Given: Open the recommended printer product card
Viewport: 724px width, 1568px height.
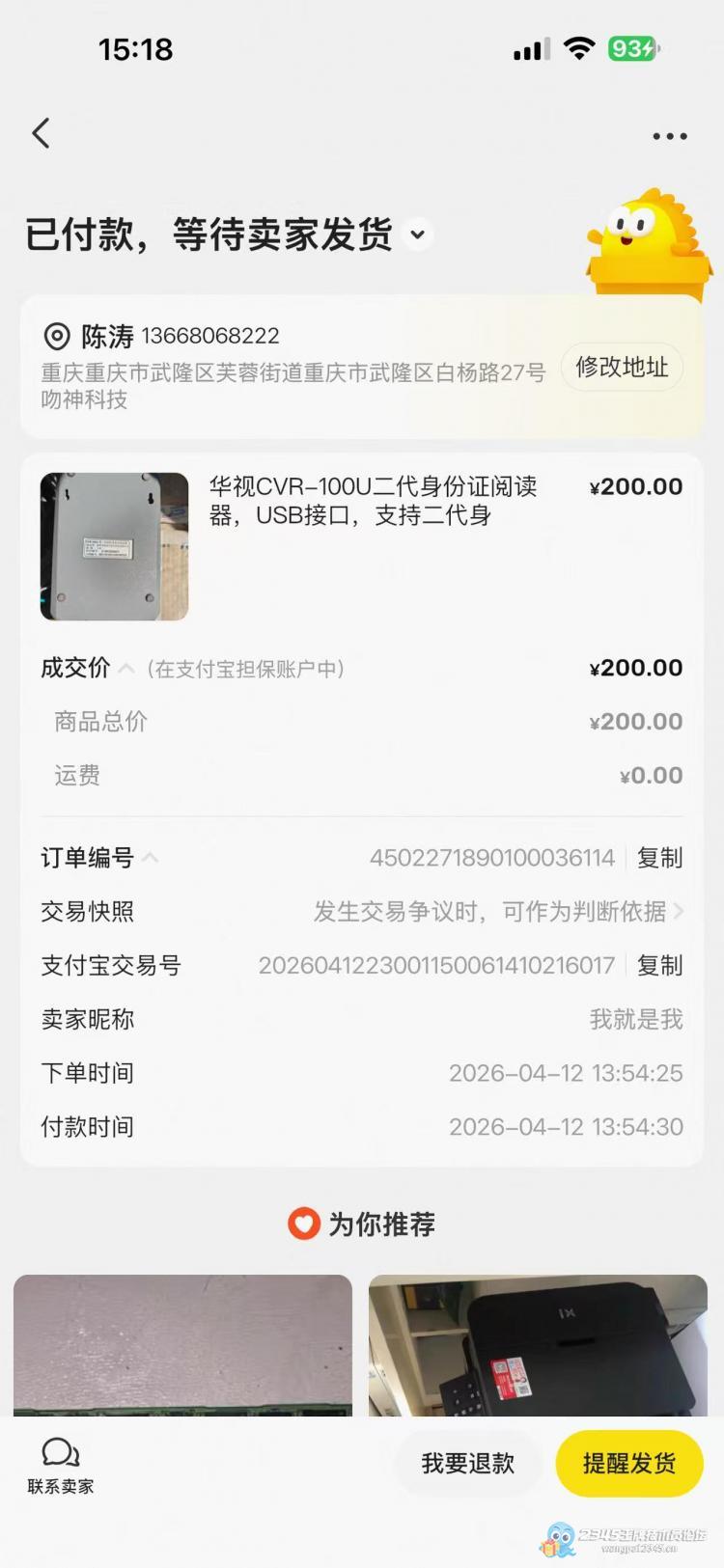Looking at the screenshot, I should point(538,1345).
